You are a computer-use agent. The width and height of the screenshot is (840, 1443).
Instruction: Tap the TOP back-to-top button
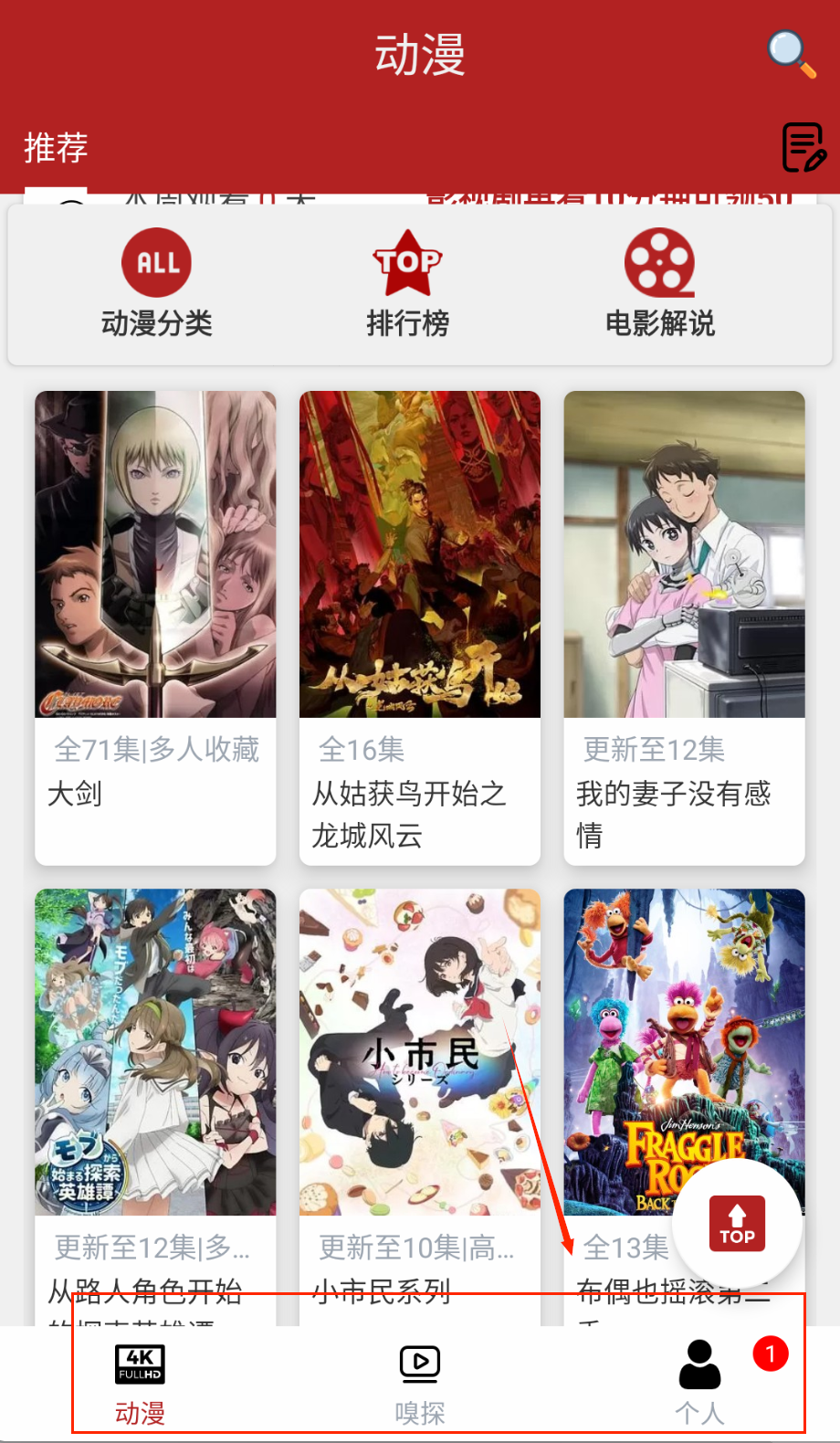[x=737, y=1224]
